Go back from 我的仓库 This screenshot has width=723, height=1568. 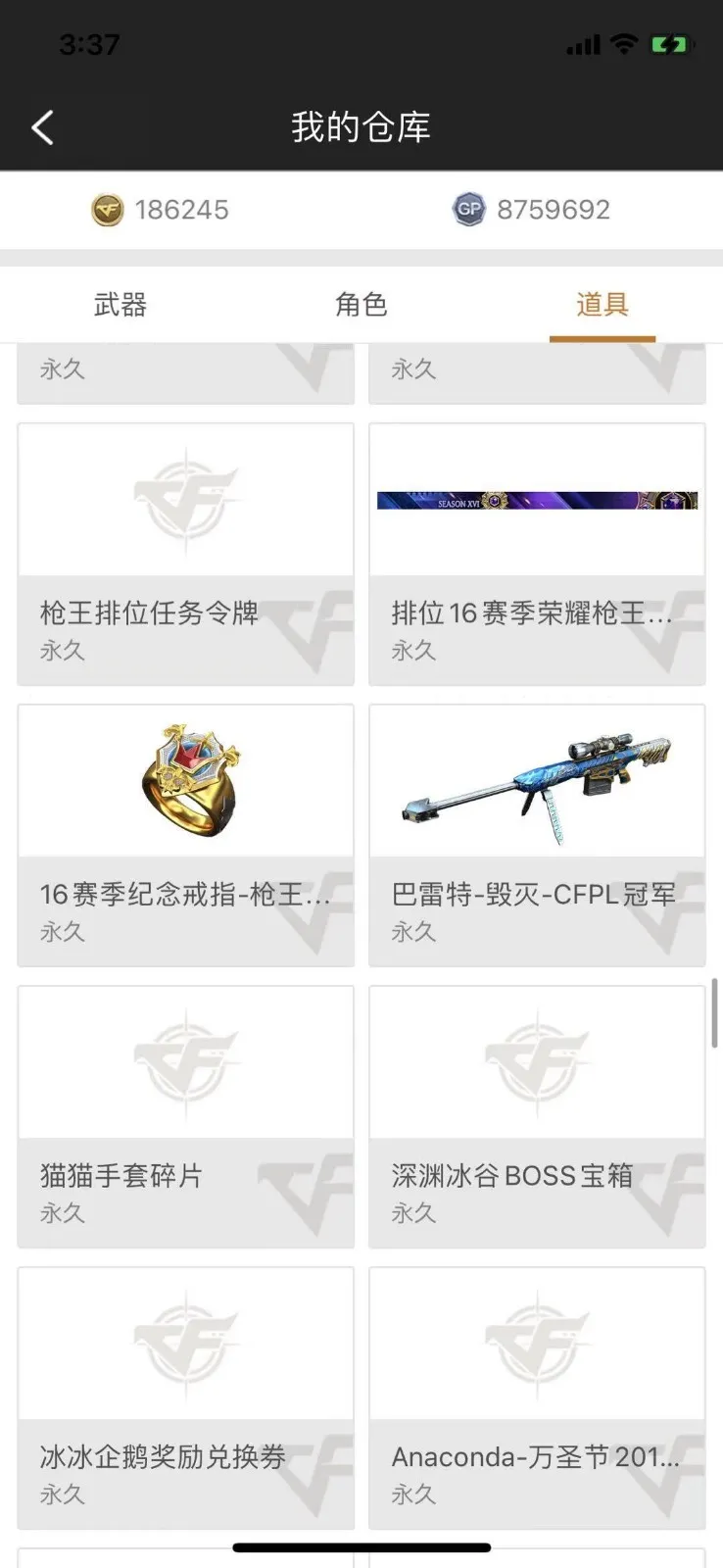[x=42, y=127]
